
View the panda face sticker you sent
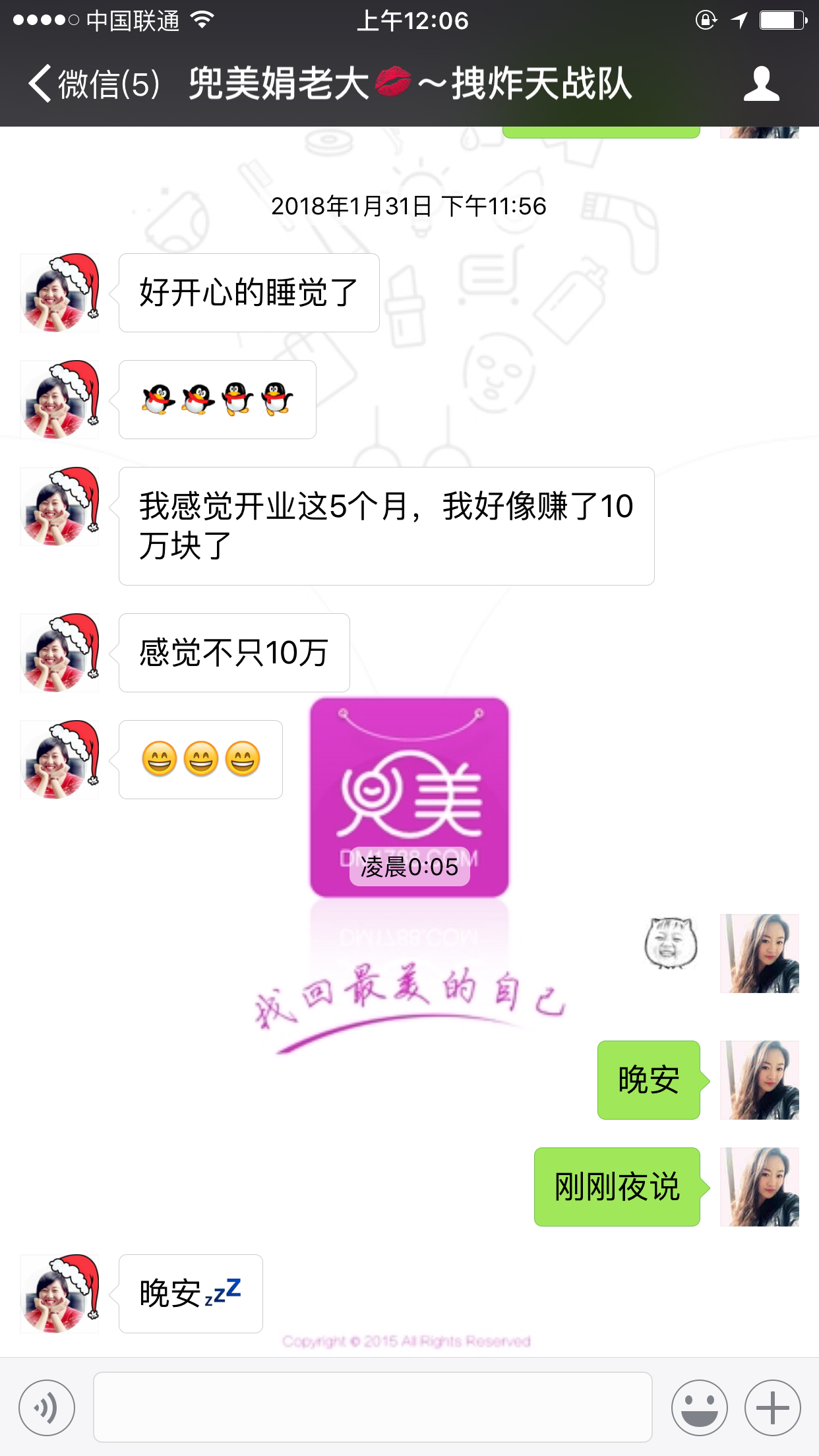[x=670, y=943]
